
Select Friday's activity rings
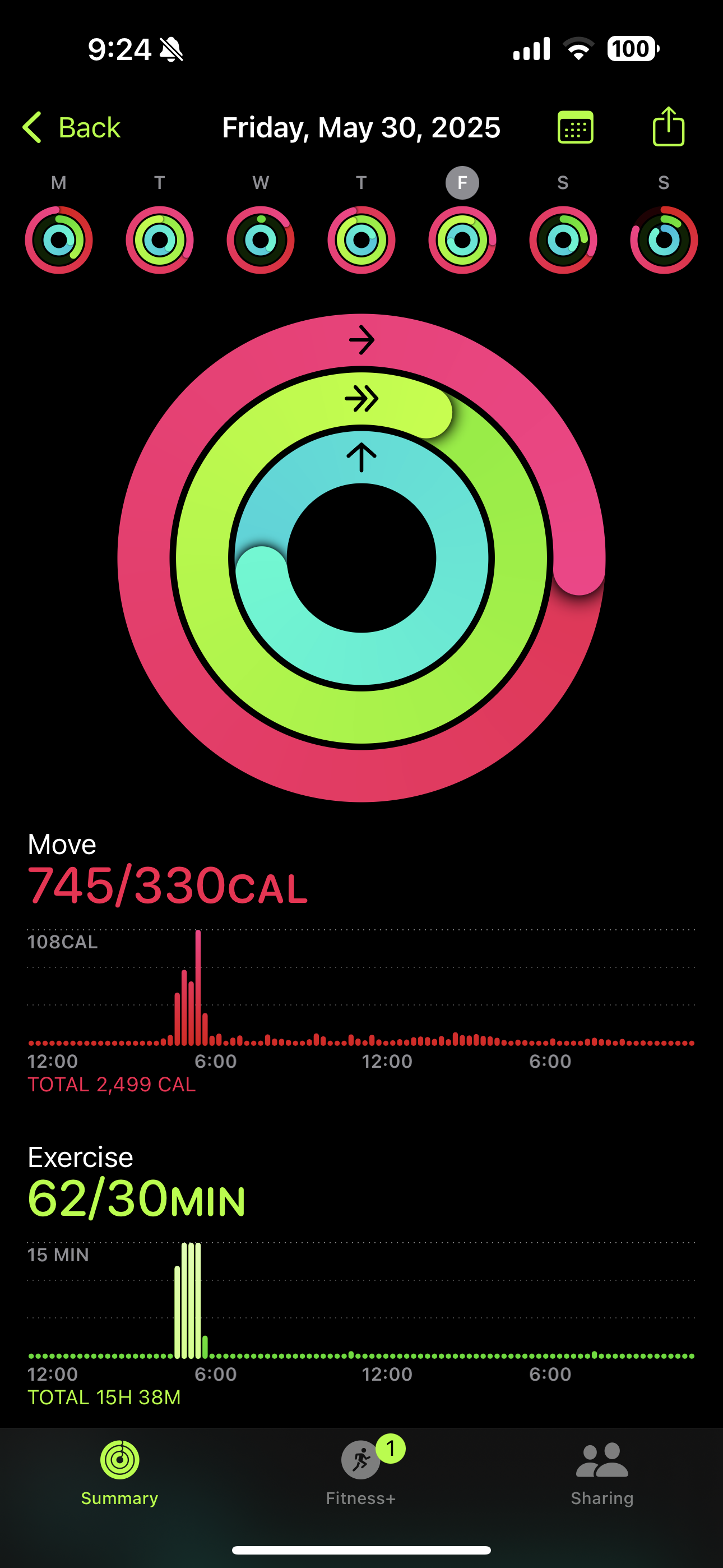[462, 240]
